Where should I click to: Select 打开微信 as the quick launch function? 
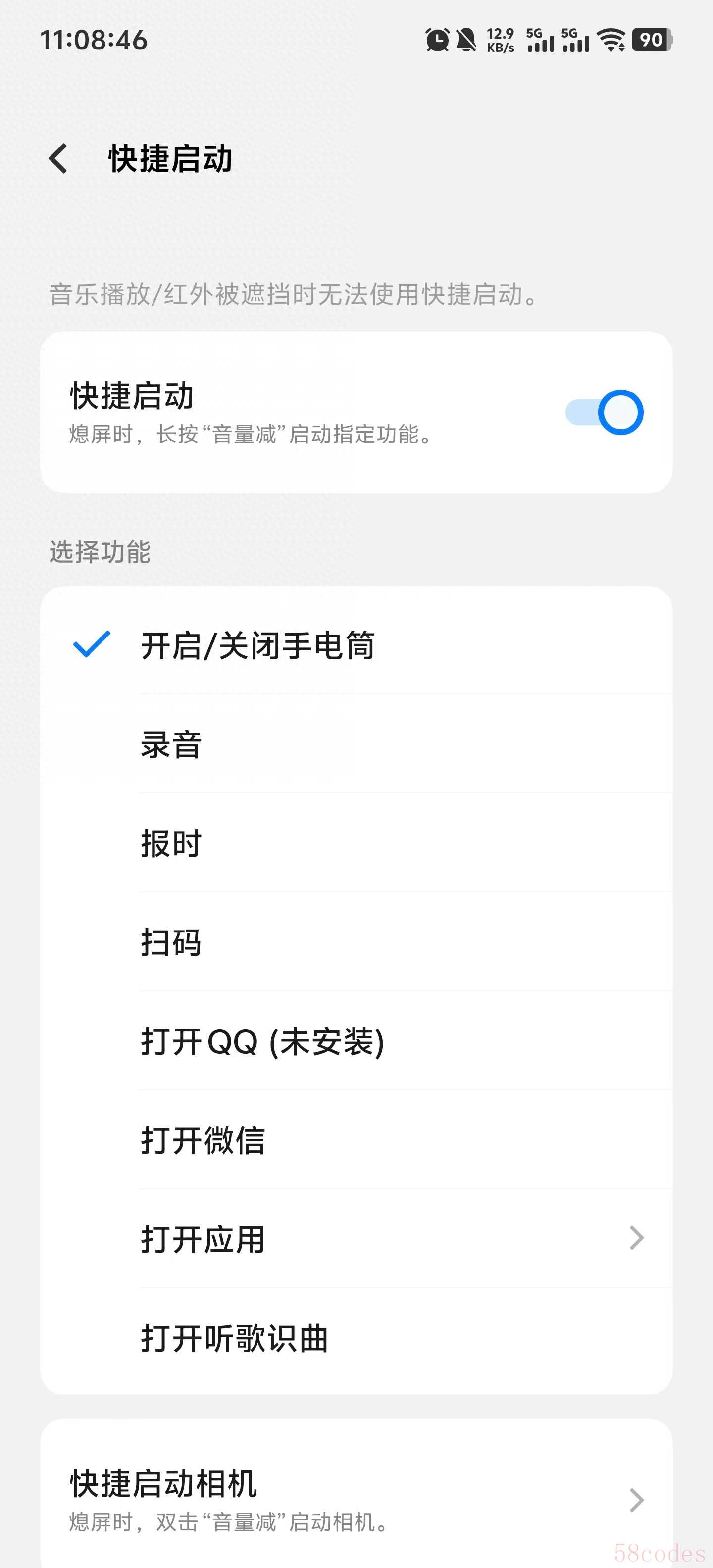[356, 1139]
